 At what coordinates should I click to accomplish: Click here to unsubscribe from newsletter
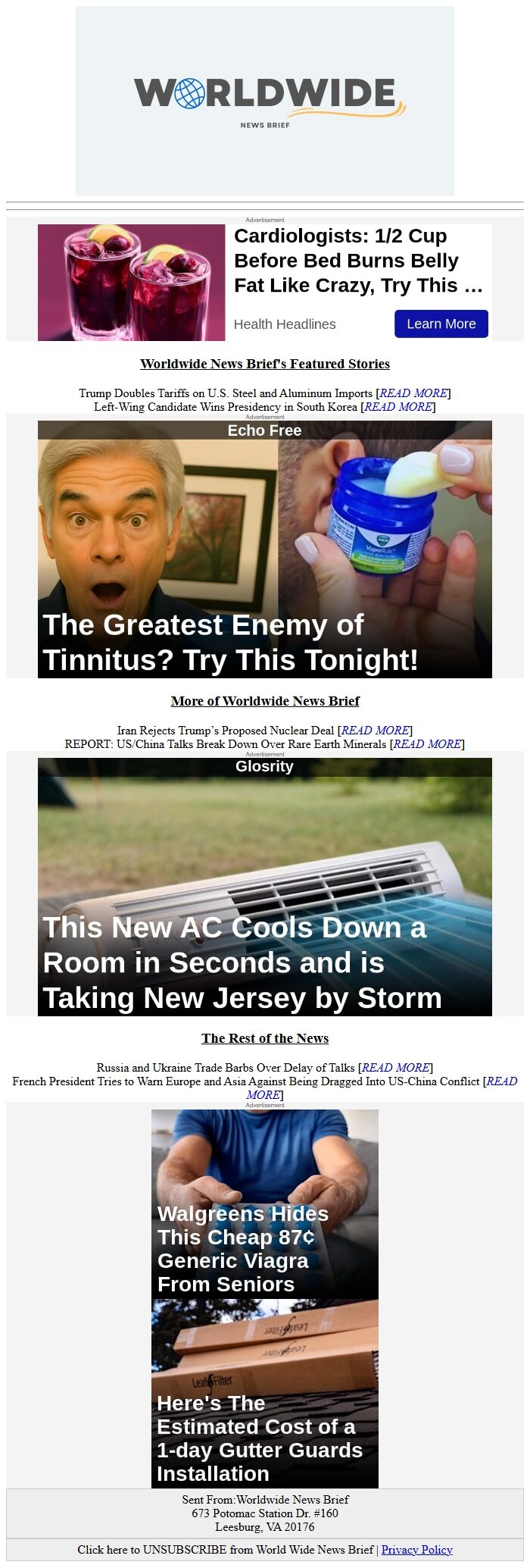pyautogui.click(x=226, y=1550)
